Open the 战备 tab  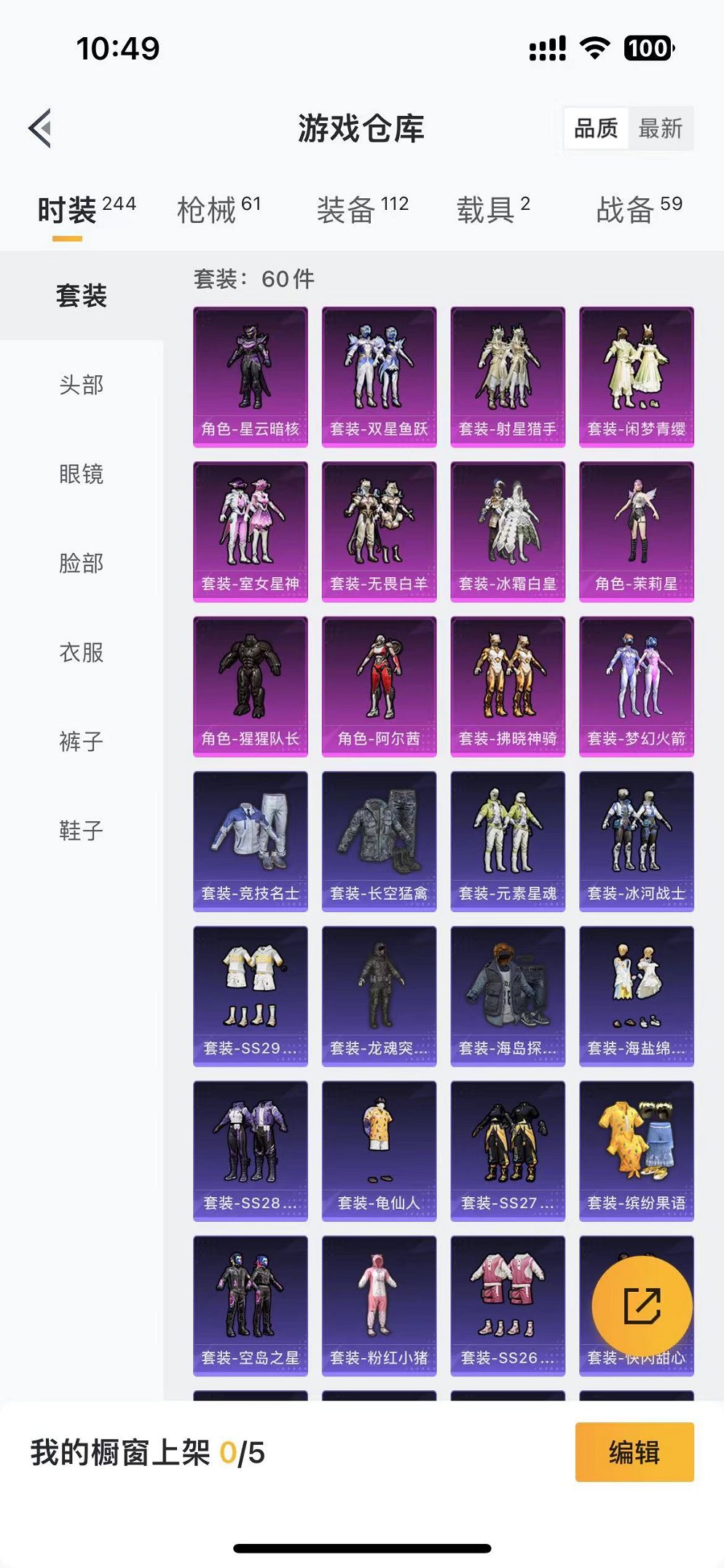click(640, 210)
